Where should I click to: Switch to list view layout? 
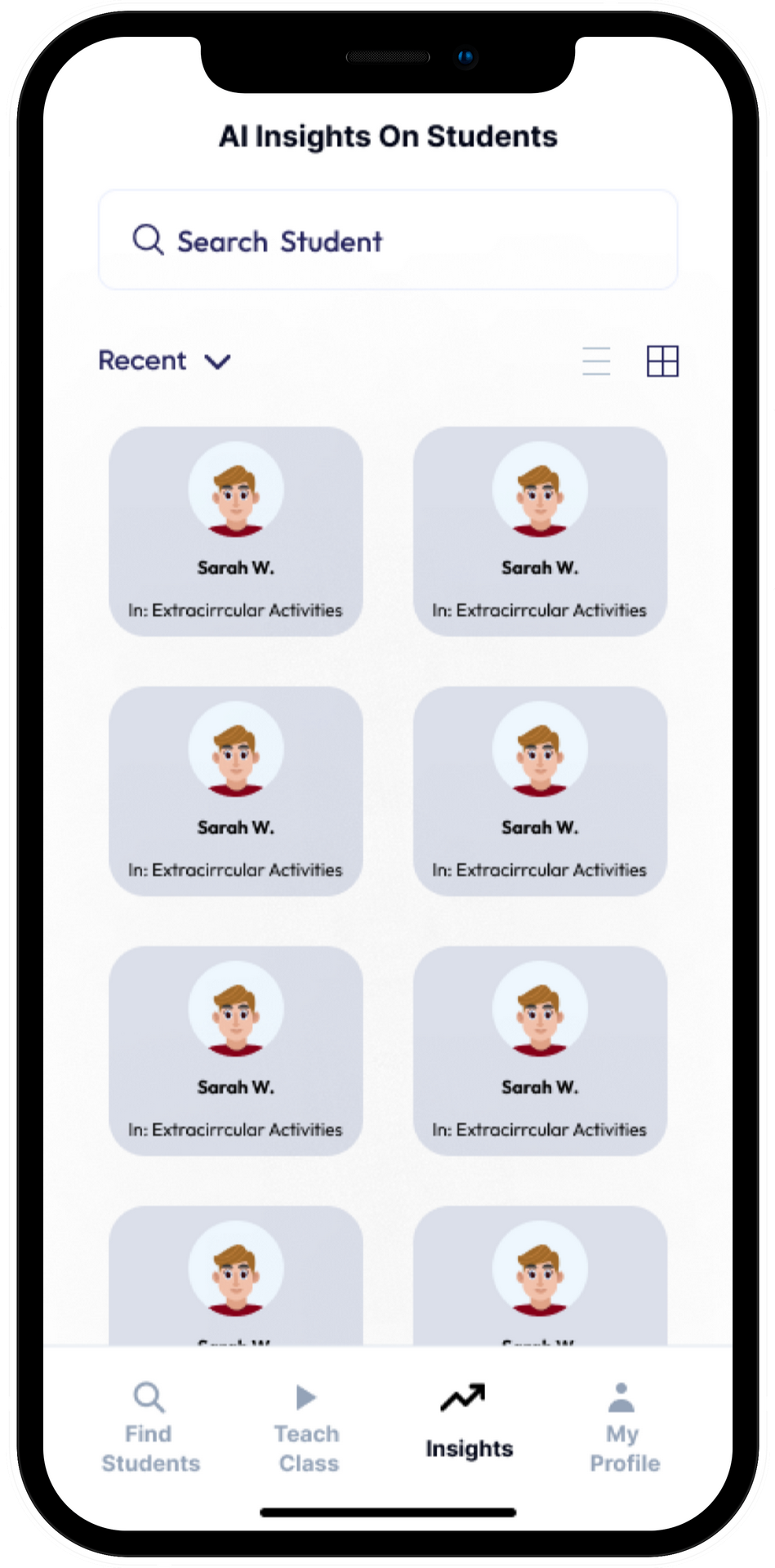pos(596,360)
